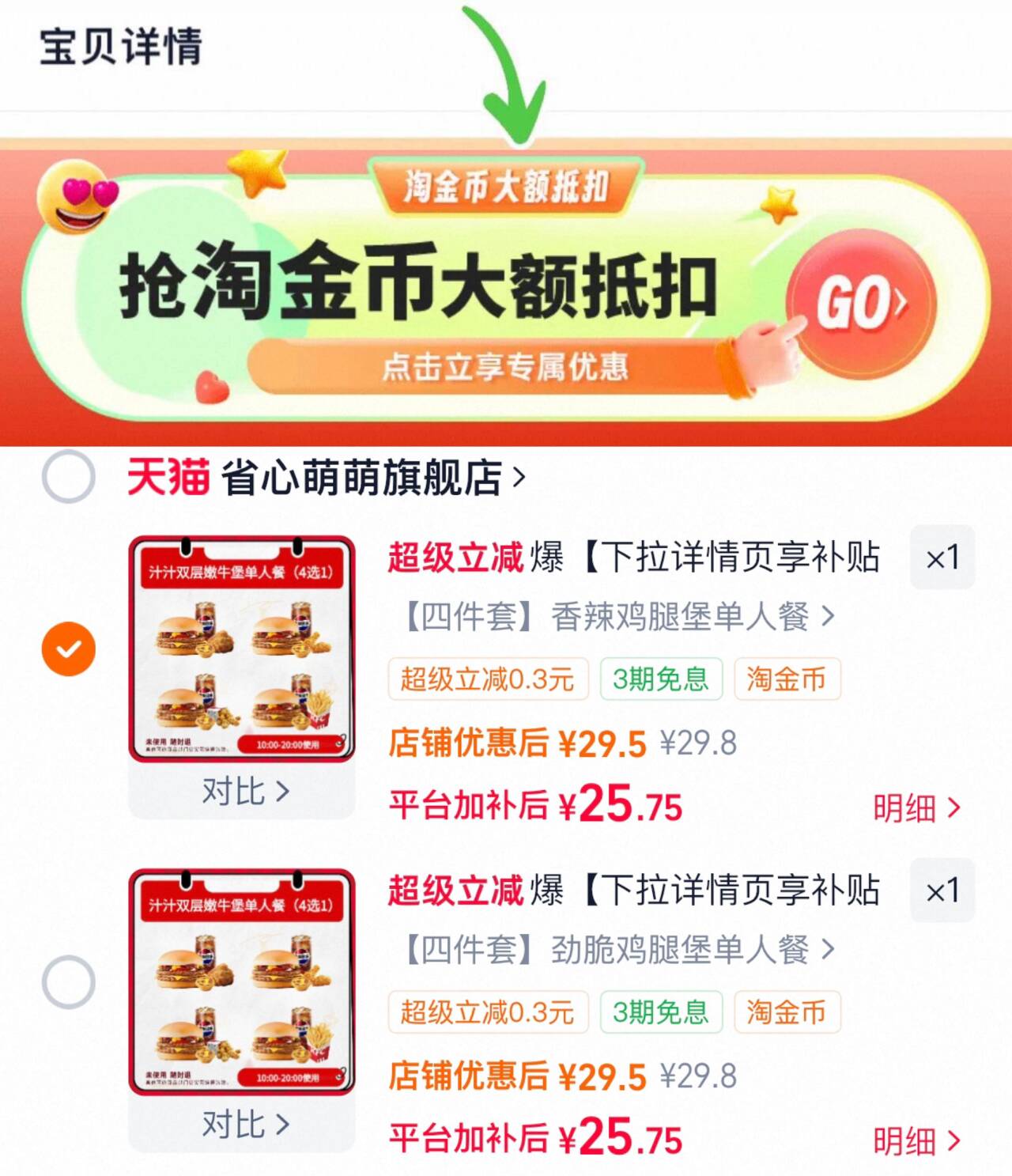
Task: Click the 淘金币 tag on the second item
Action: (x=786, y=1012)
